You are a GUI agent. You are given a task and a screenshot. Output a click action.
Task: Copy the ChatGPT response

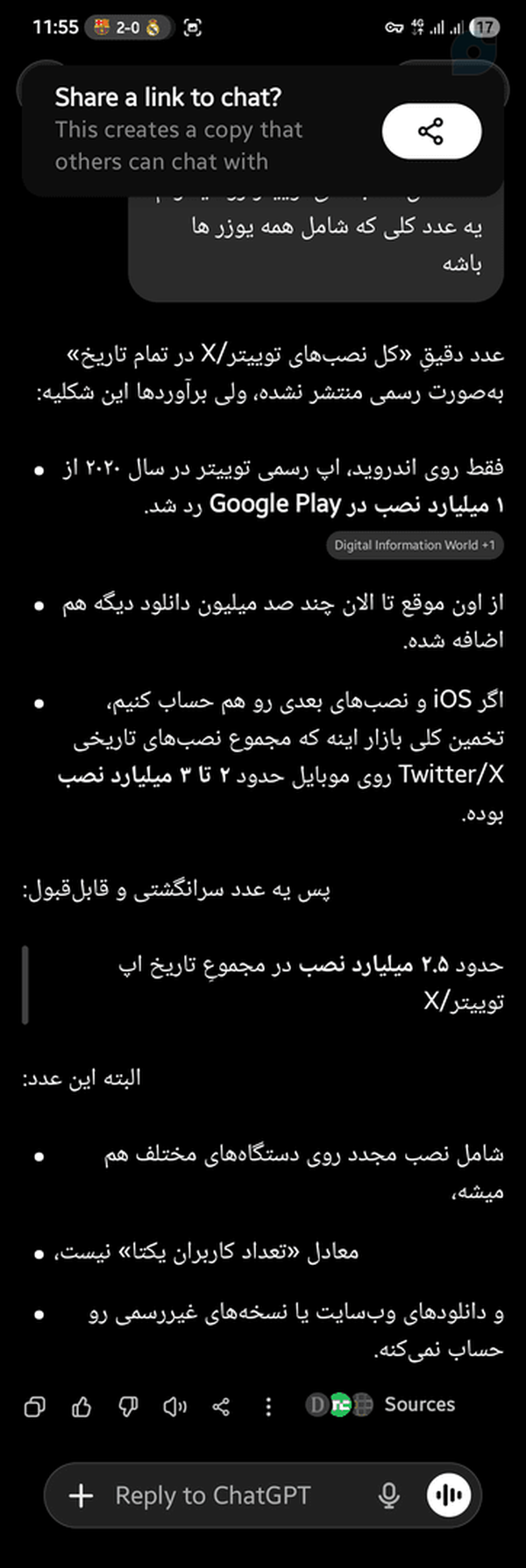point(35,1407)
